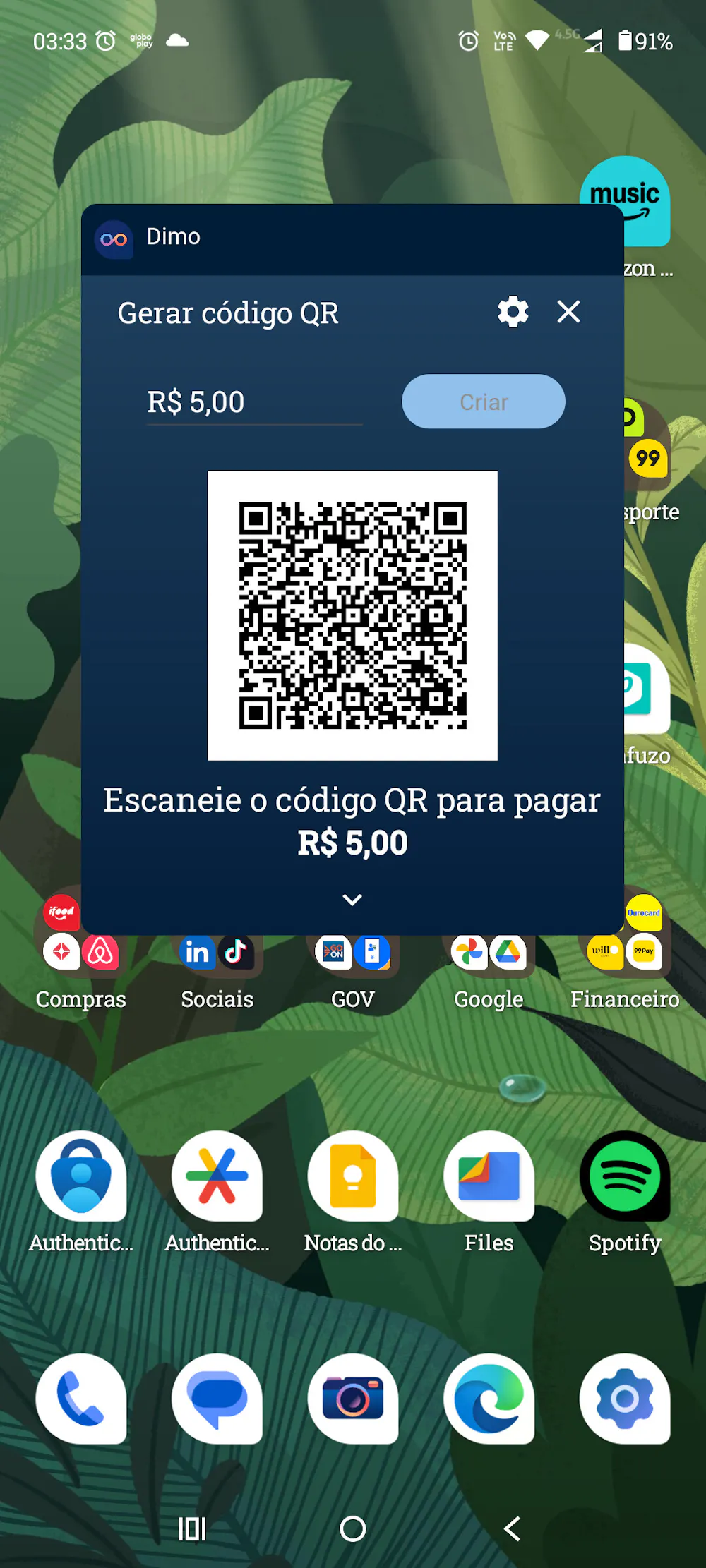Viewport: 706px width, 1568px height.
Task: Open the Google folder
Action: 489,953
